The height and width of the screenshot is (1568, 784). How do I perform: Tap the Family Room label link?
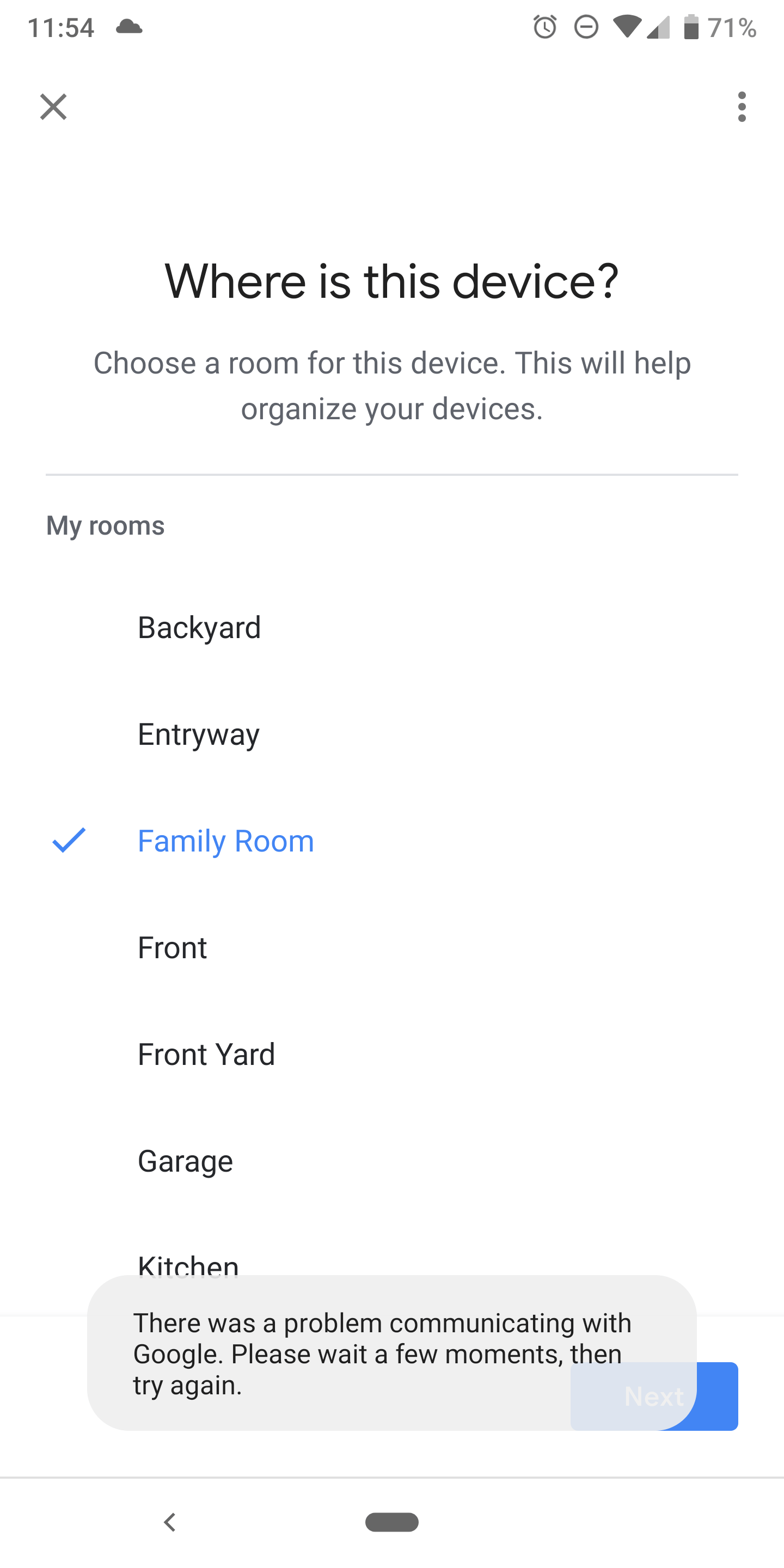point(225,841)
